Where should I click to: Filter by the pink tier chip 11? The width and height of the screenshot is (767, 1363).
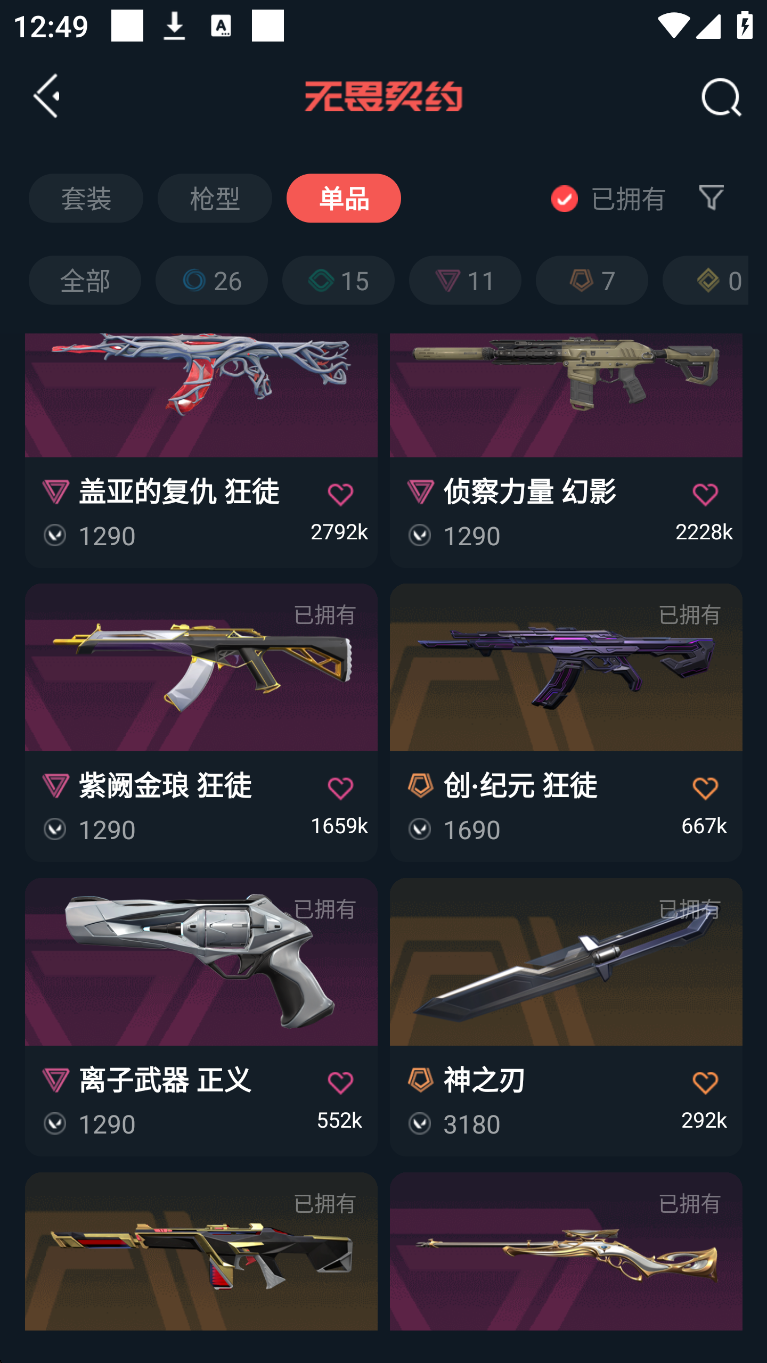[465, 280]
